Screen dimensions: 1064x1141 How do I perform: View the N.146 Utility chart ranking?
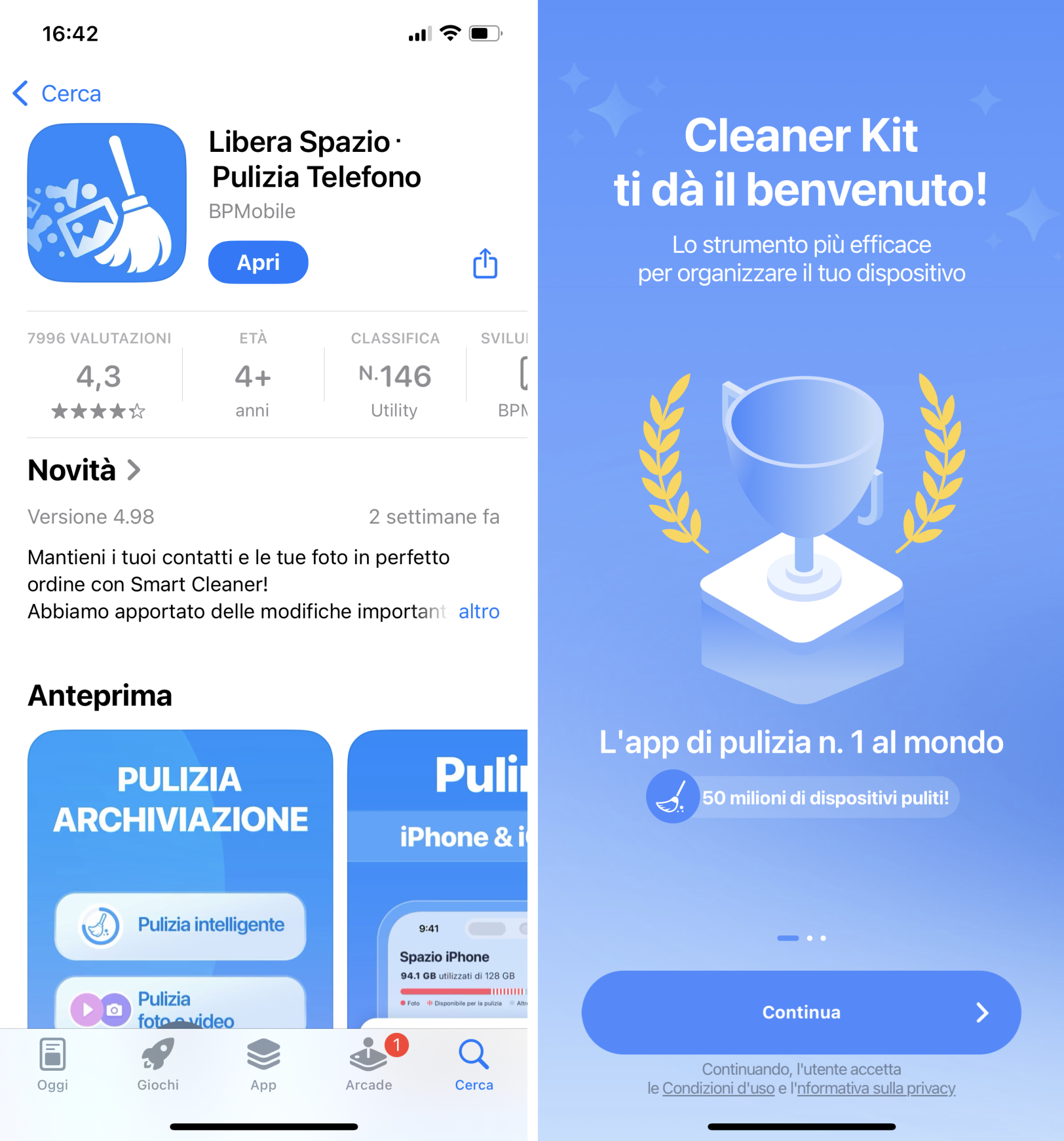pos(395,376)
